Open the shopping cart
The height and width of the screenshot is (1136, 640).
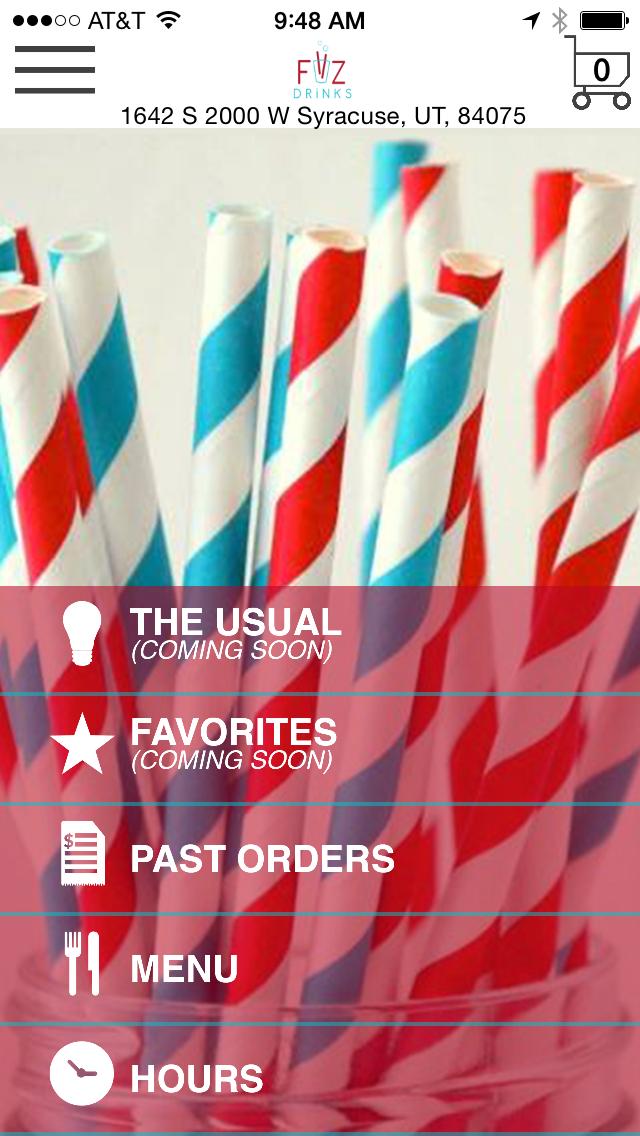coord(600,72)
